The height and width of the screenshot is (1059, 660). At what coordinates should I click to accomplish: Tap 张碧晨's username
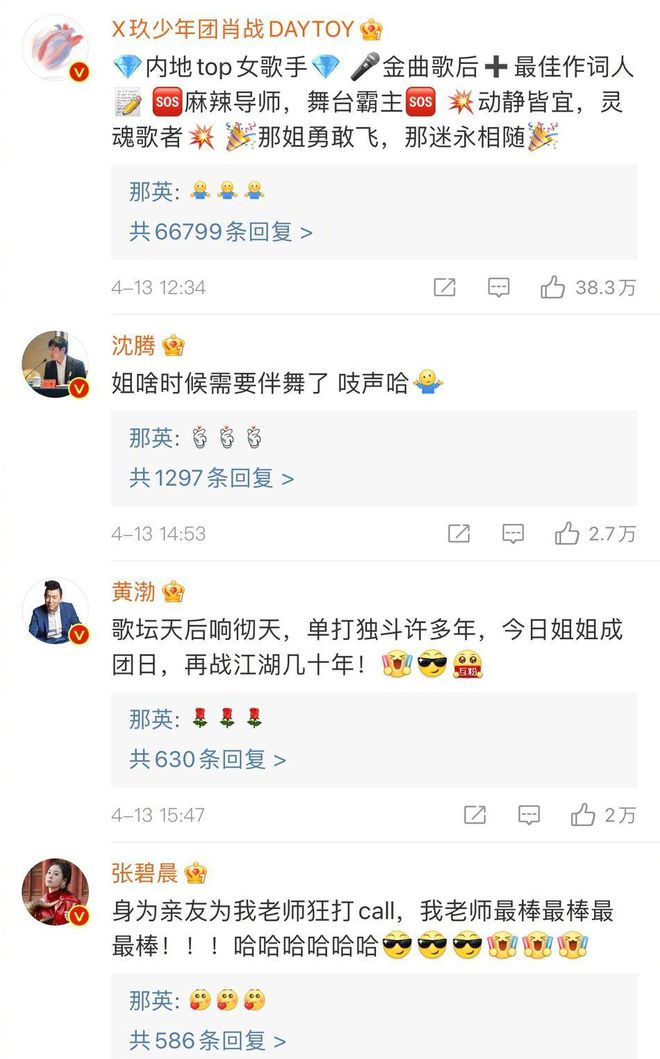[x=145, y=873]
